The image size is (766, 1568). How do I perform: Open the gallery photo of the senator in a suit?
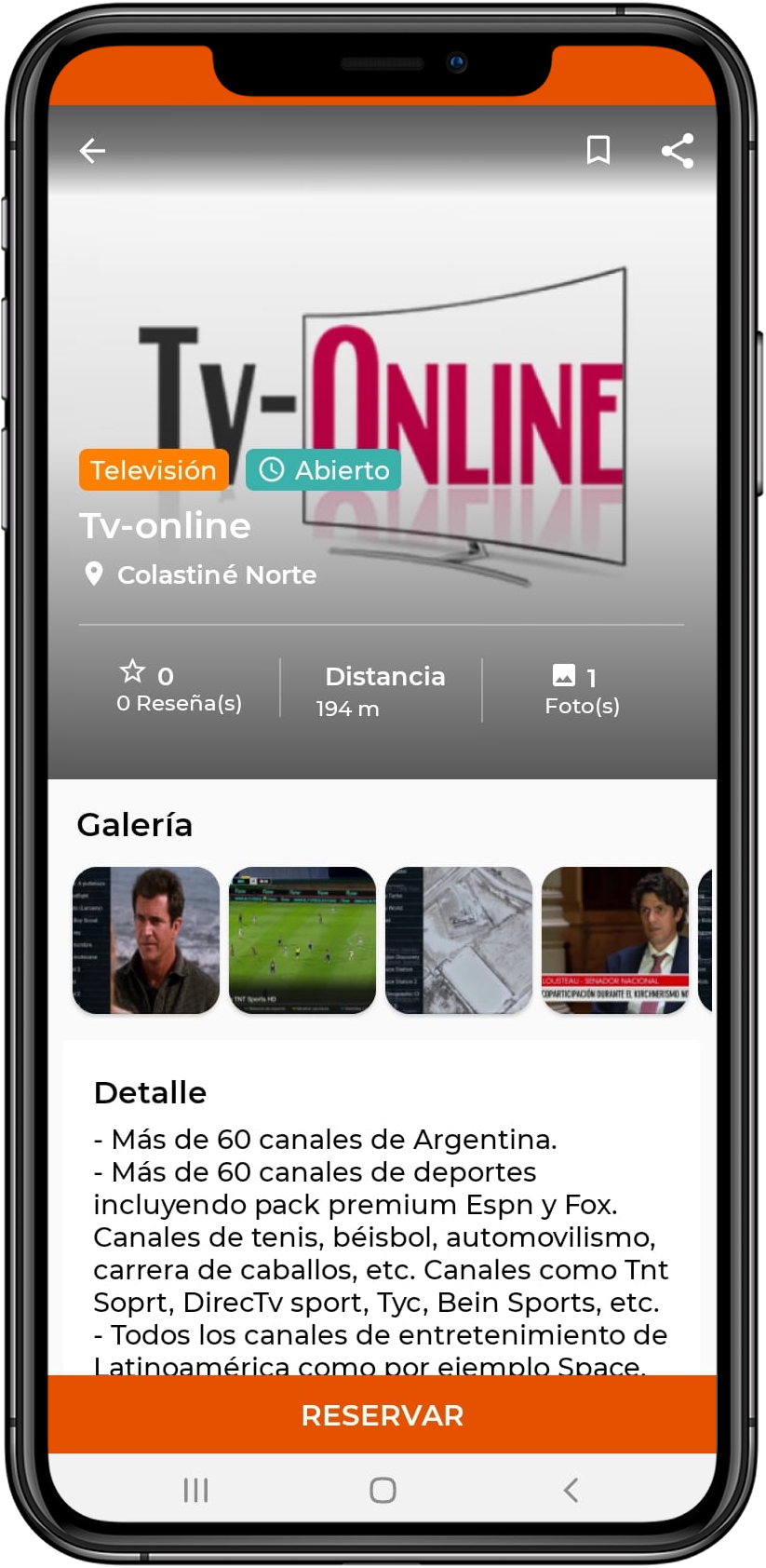pyautogui.click(x=615, y=940)
